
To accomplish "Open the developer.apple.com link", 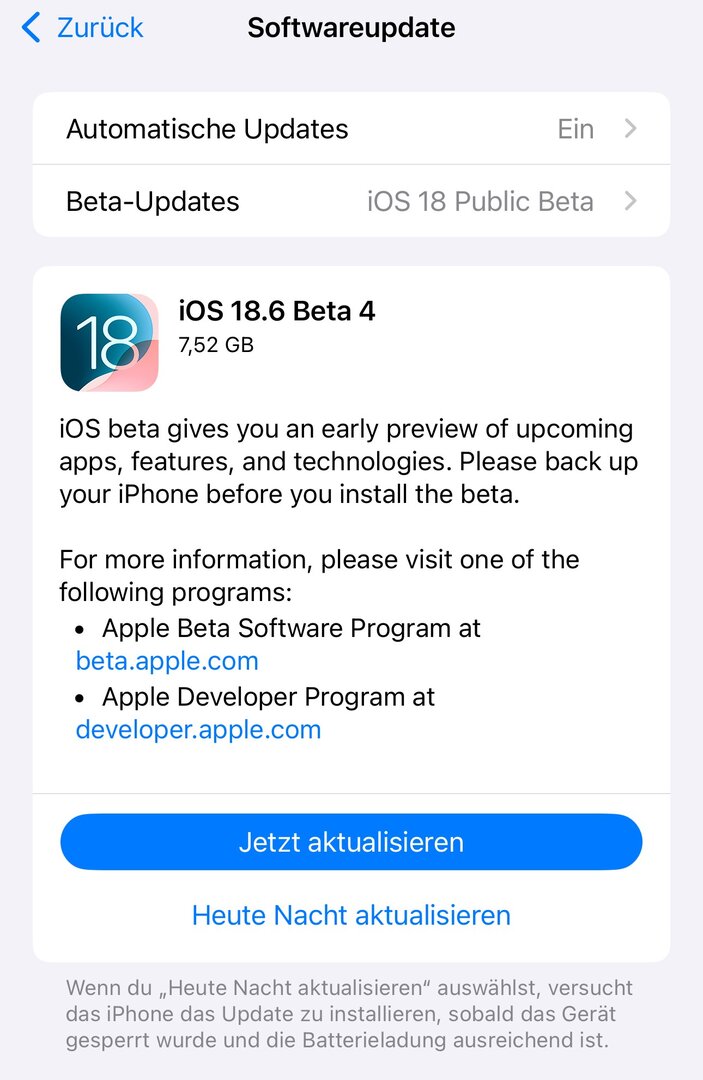I will click(x=198, y=730).
